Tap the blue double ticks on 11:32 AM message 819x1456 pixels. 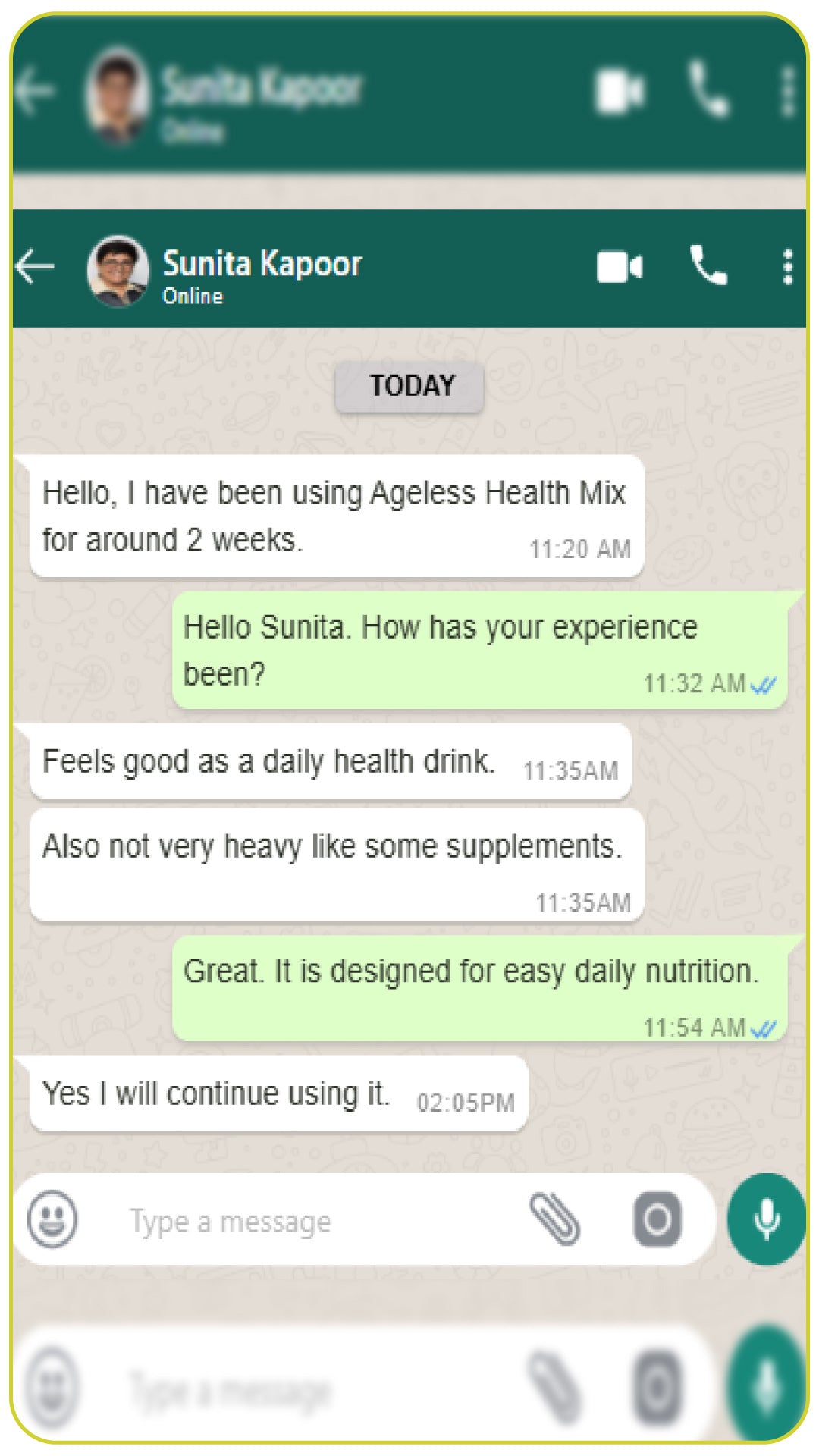pyautogui.click(x=764, y=684)
